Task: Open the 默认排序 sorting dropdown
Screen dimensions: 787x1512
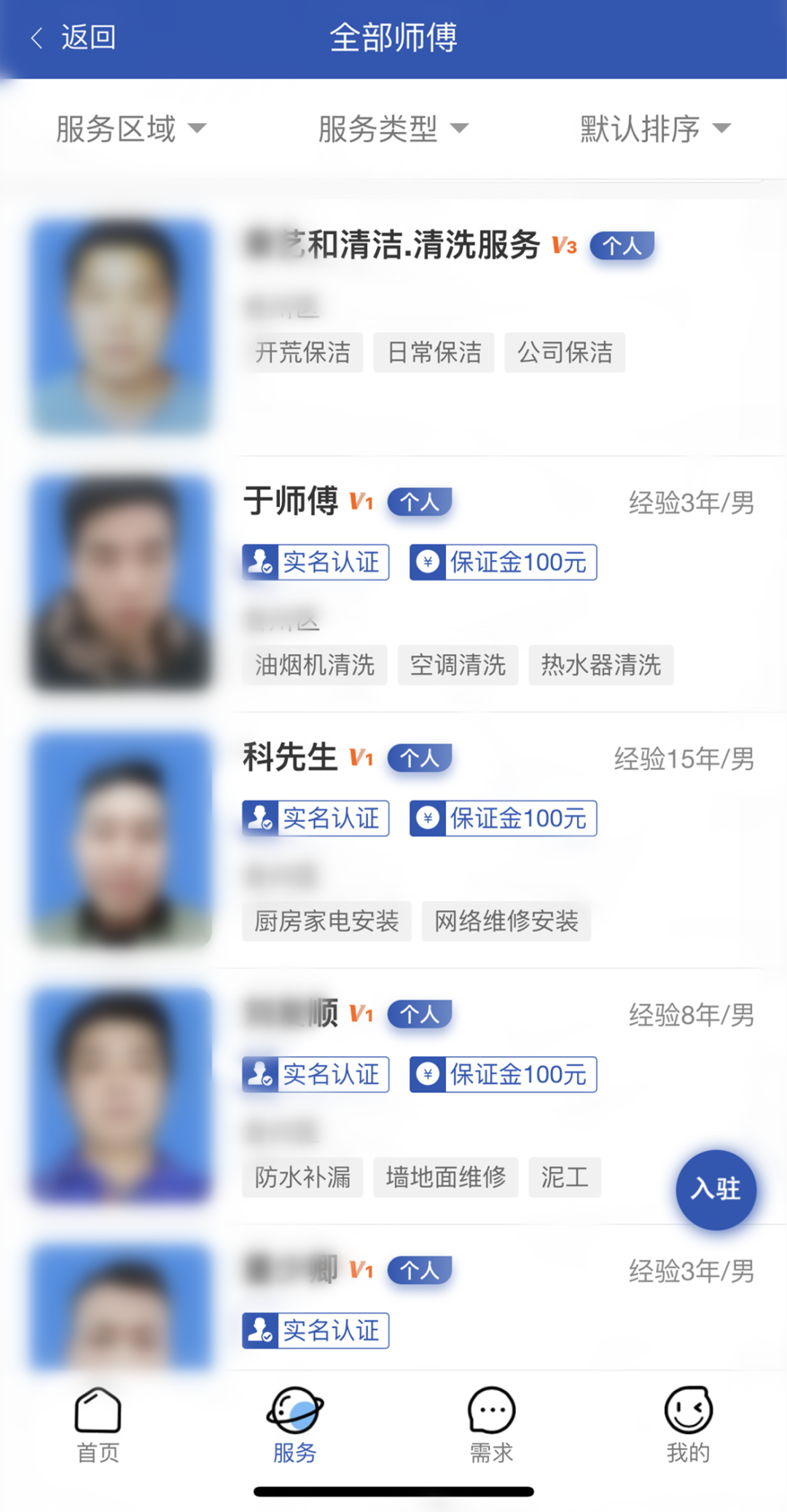Action: click(x=654, y=129)
